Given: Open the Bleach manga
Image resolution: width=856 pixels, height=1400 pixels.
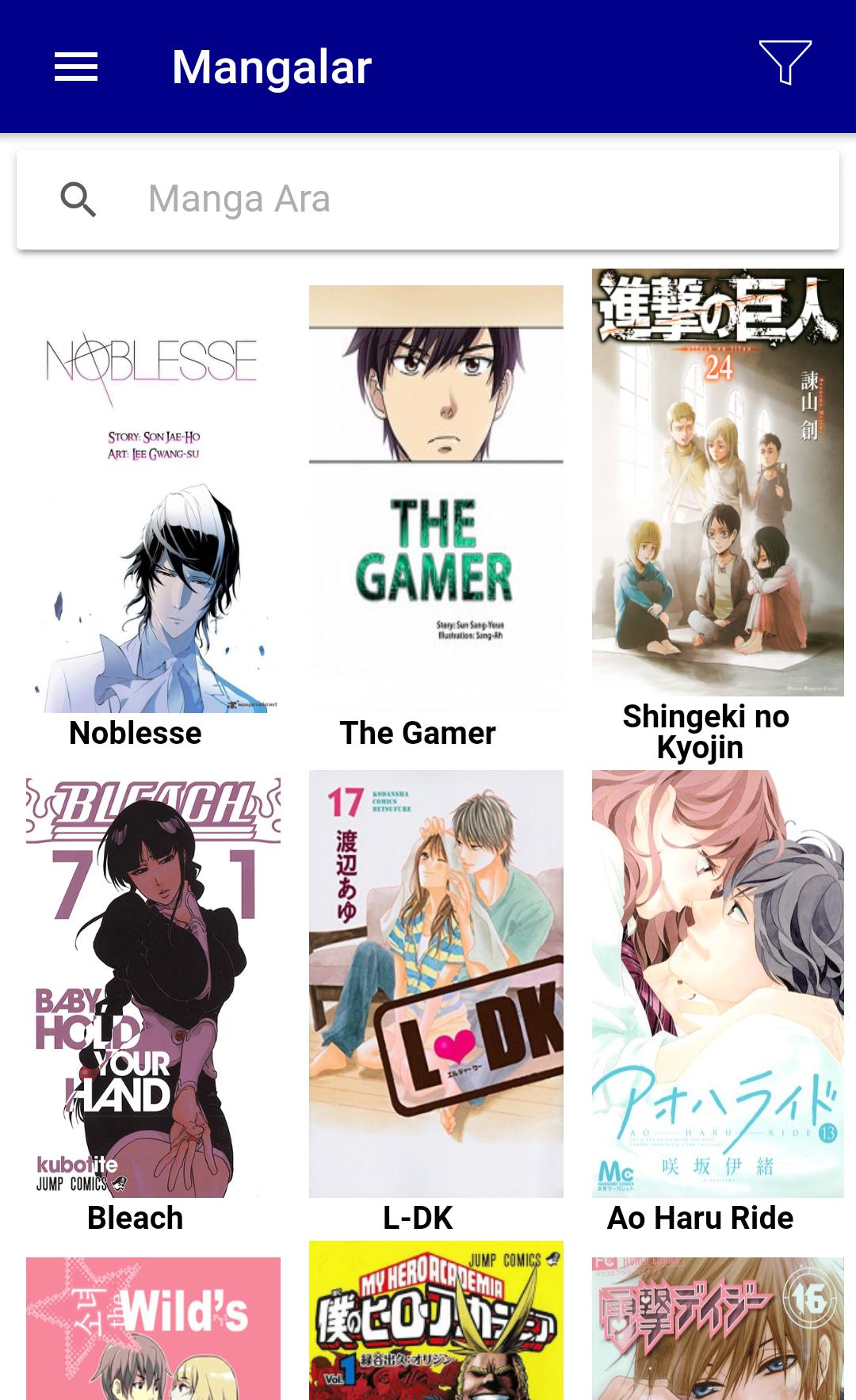Looking at the screenshot, I should coord(152,986).
